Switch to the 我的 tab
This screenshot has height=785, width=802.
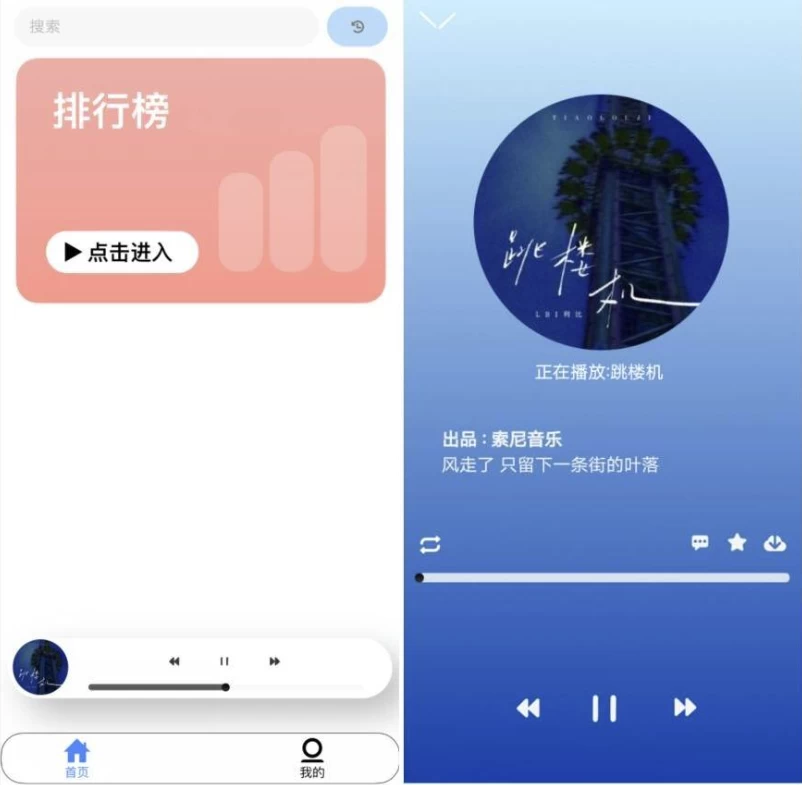312,759
